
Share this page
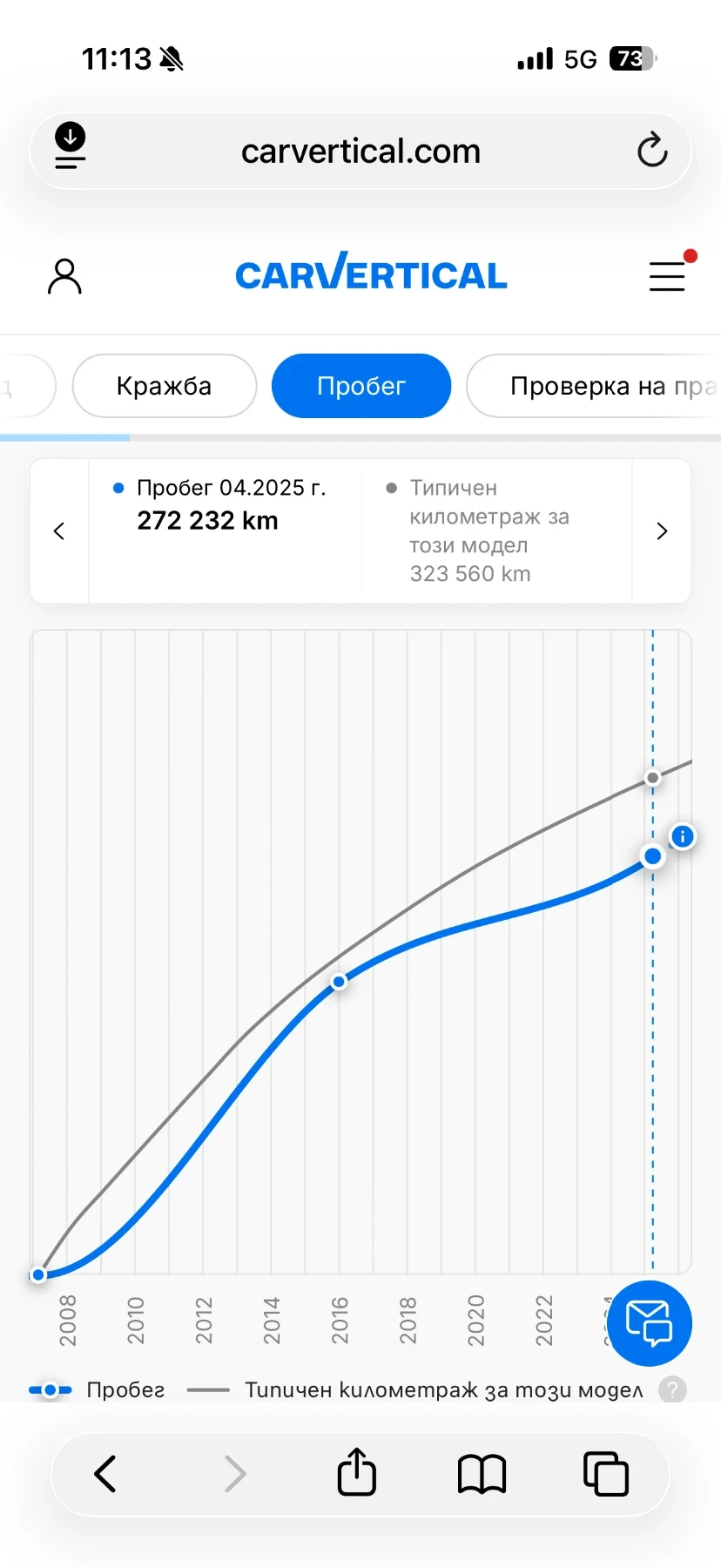click(x=357, y=1473)
